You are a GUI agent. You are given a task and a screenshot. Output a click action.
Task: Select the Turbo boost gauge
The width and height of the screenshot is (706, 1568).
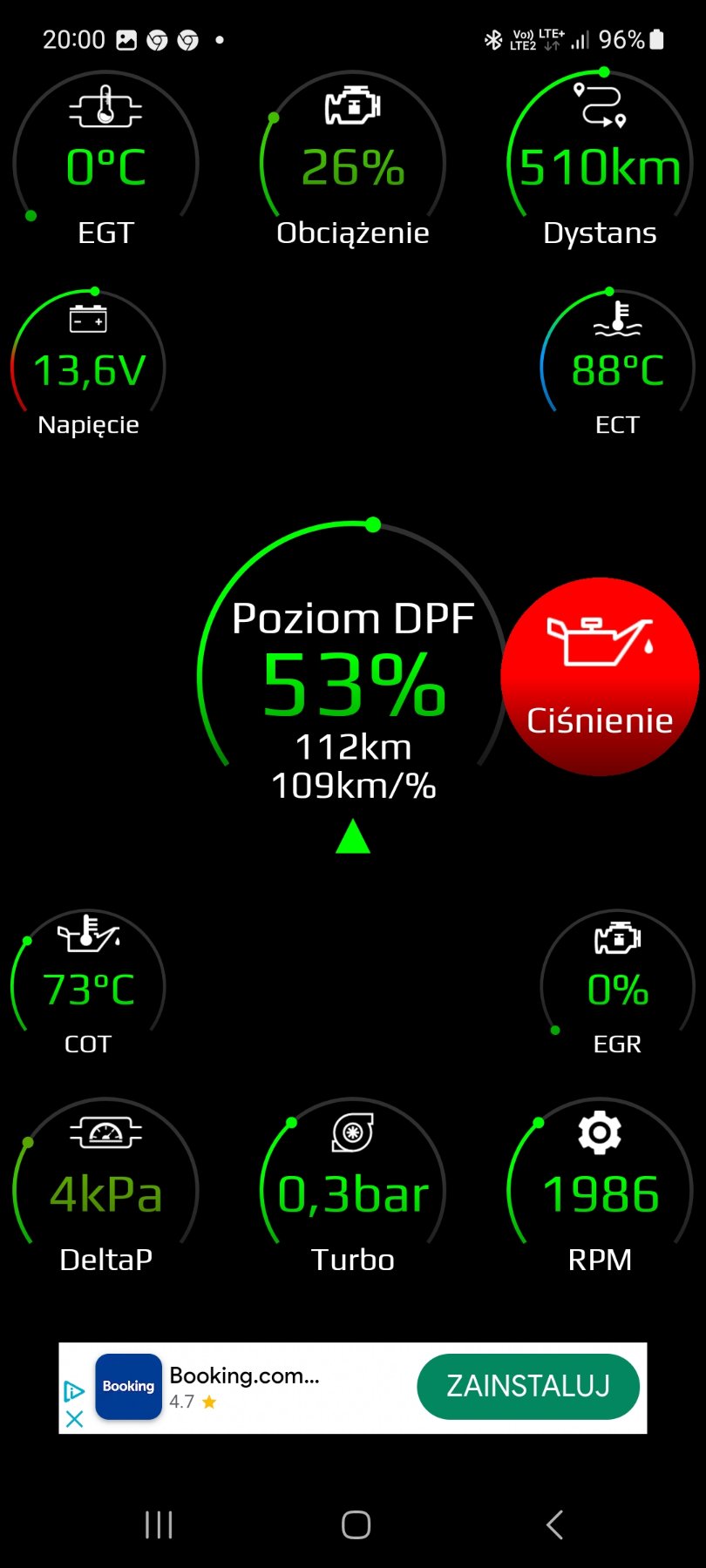[353, 1193]
